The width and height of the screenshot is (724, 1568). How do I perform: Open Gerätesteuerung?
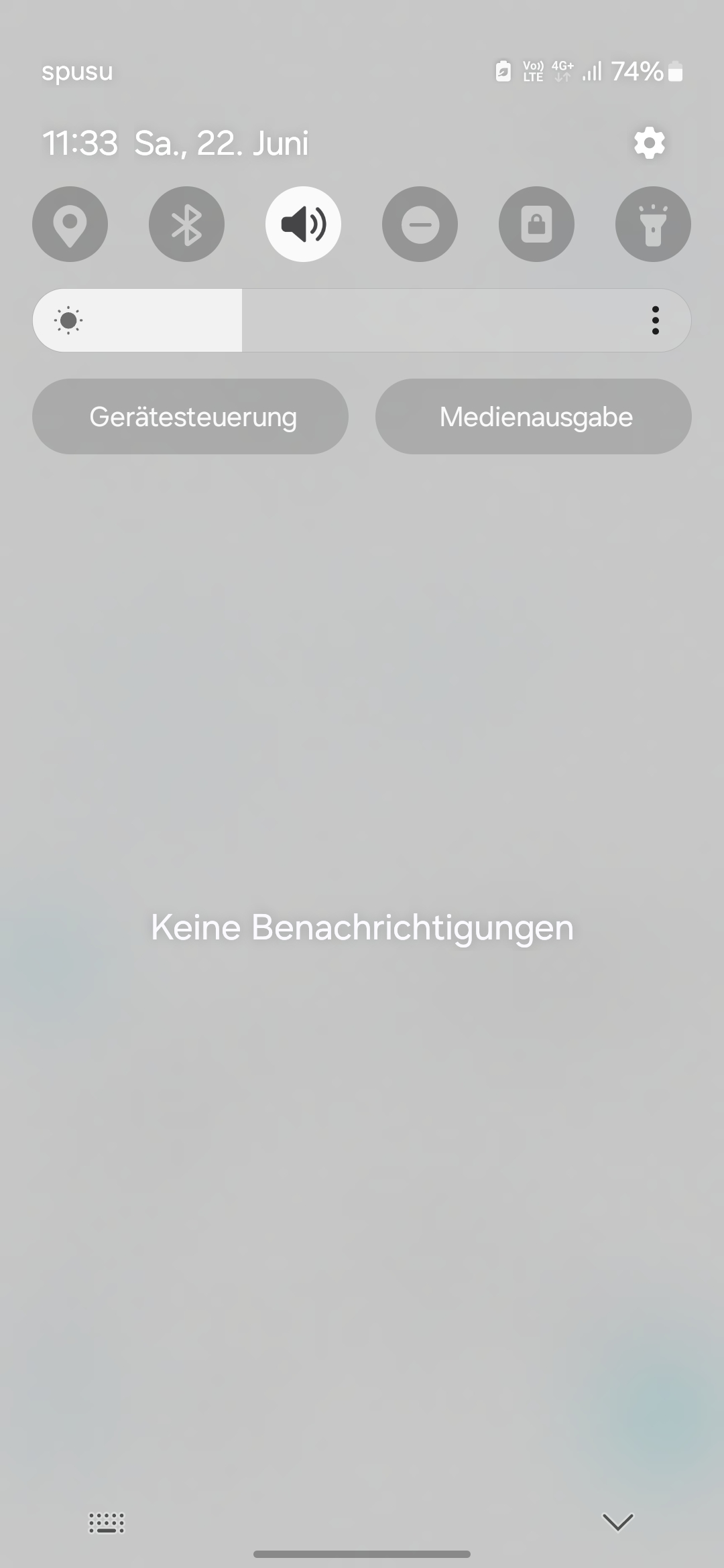[193, 416]
